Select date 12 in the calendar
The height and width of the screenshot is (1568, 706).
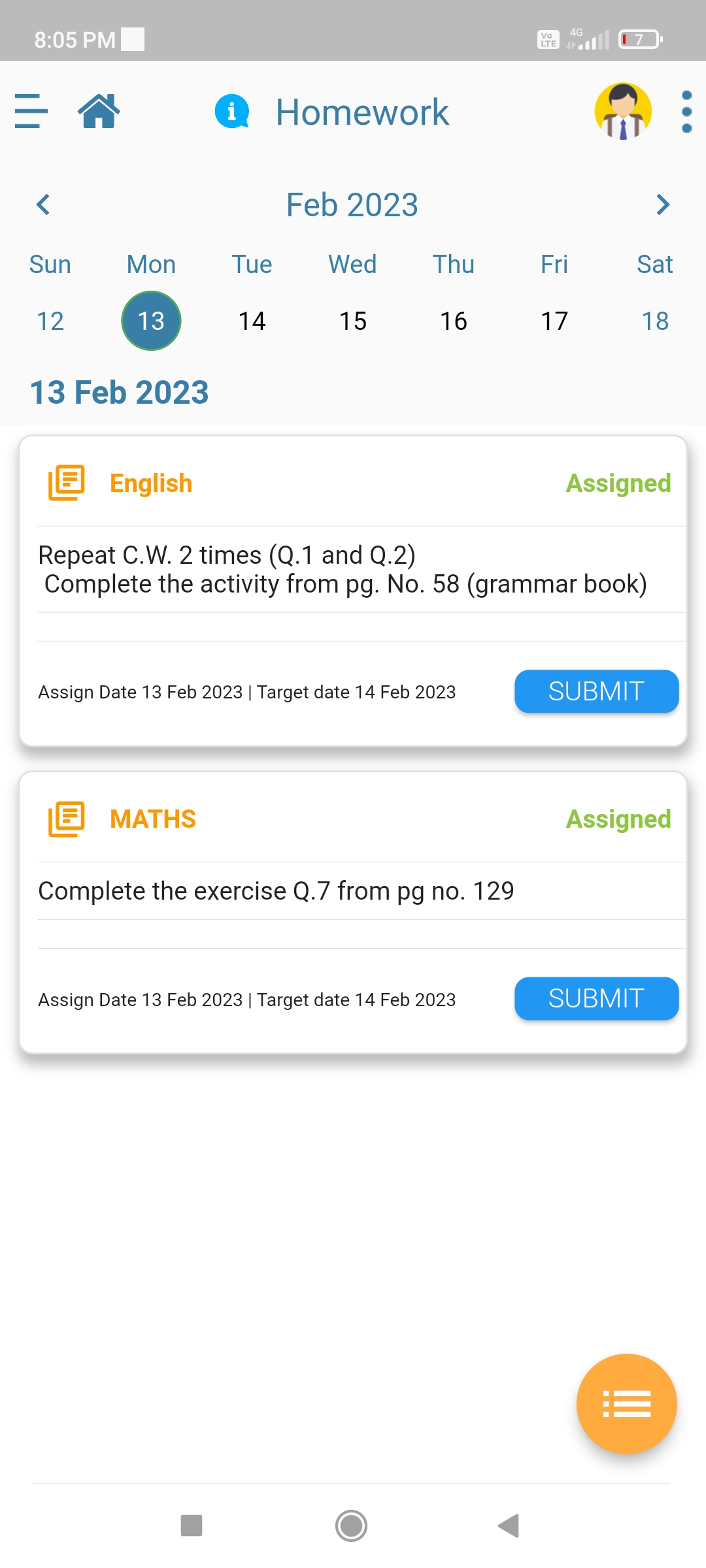click(x=50, y=321)
